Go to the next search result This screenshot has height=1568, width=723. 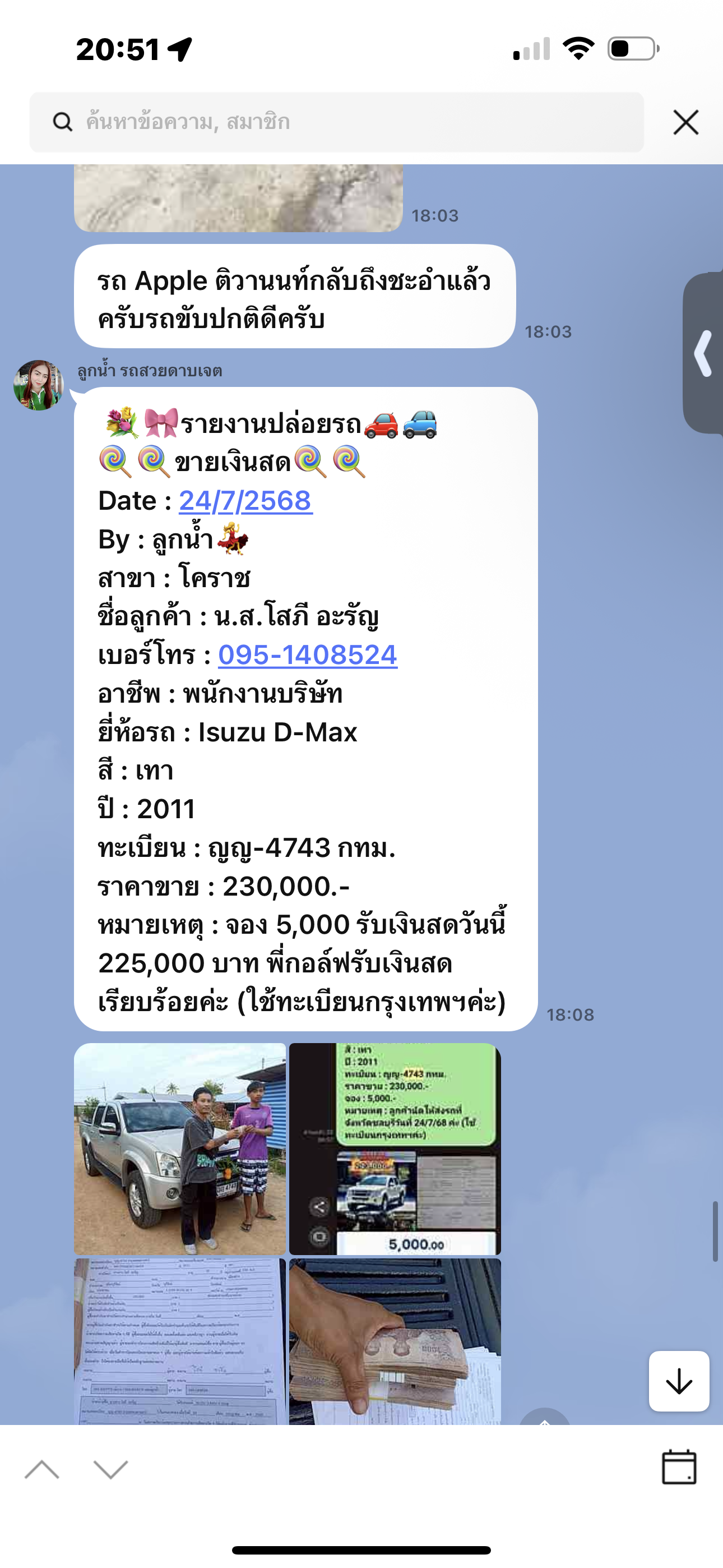[x=111, y=1469]
